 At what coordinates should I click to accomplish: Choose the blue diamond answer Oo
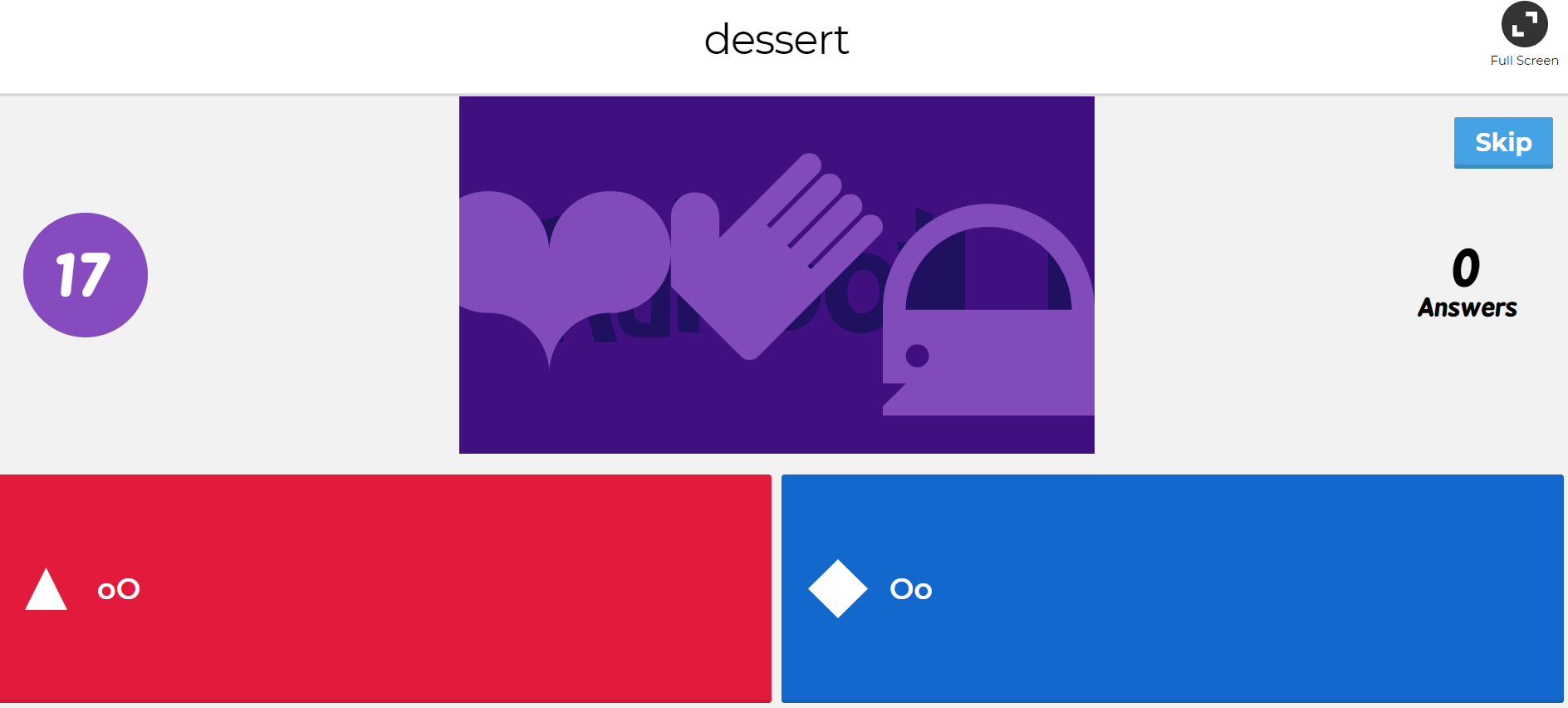[x=1172, y=588]
